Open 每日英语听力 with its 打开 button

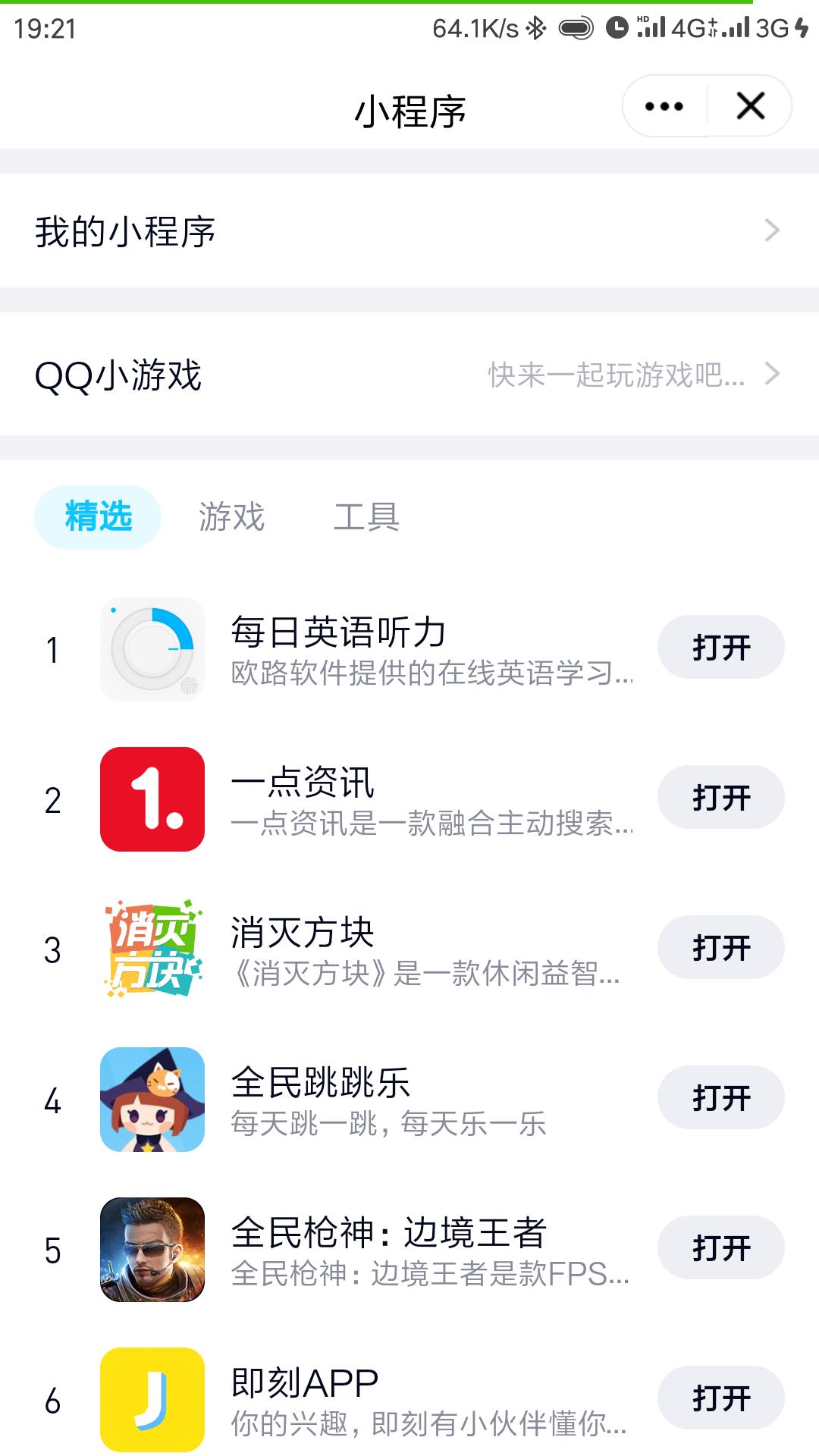[720, 647]
